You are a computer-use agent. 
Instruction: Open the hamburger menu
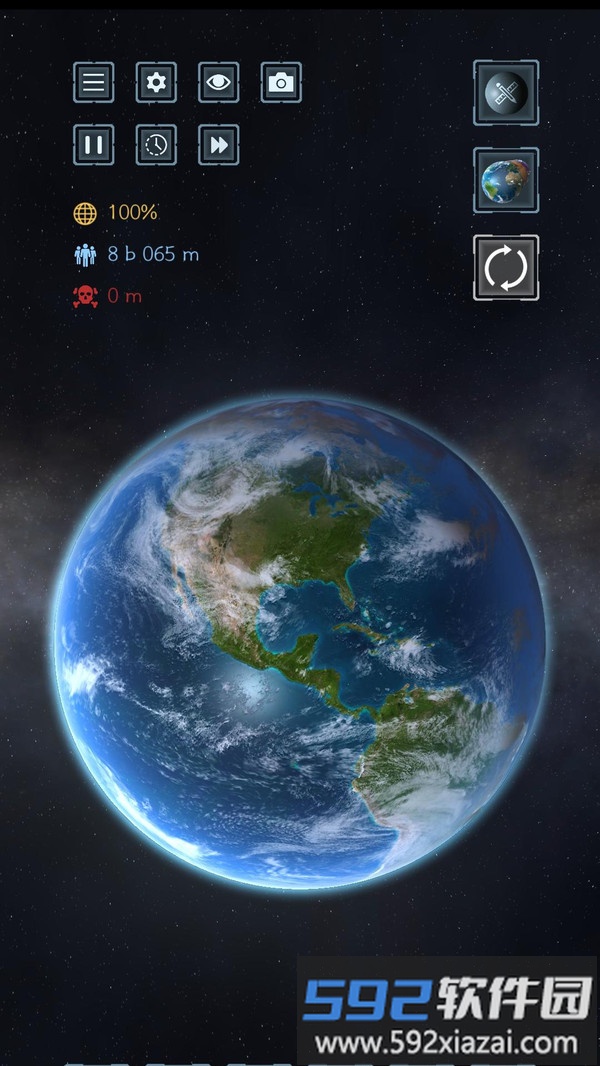(94, 82)
